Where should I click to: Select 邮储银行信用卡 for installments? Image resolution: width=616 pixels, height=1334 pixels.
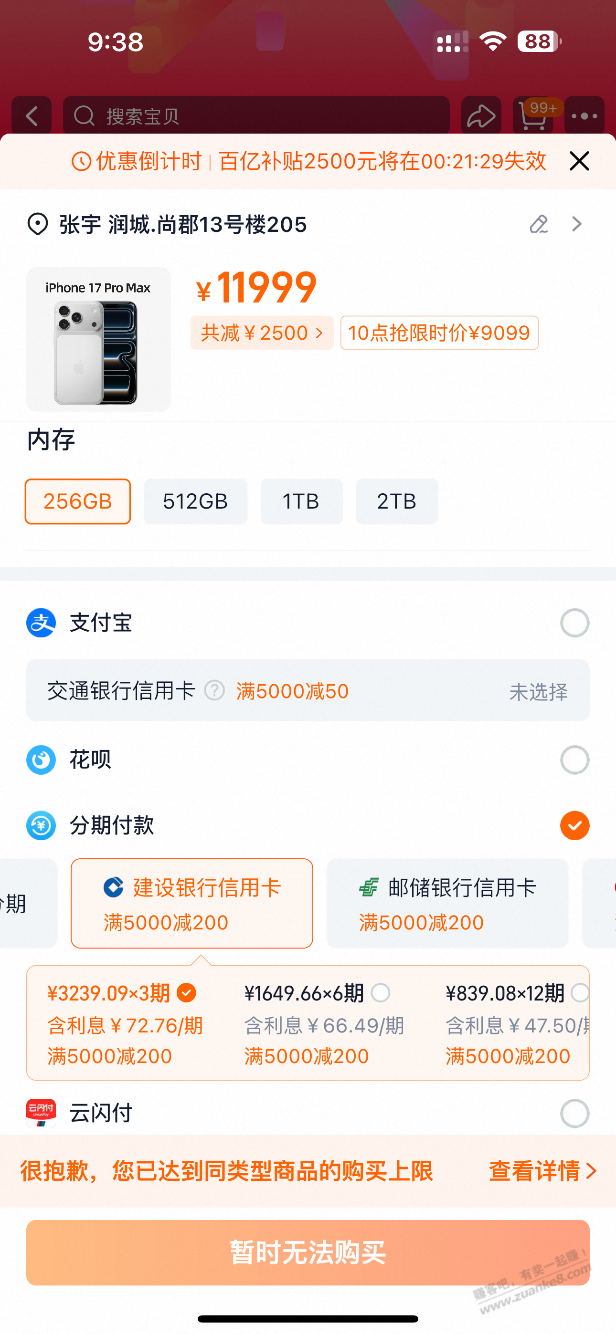click(447, 903)
